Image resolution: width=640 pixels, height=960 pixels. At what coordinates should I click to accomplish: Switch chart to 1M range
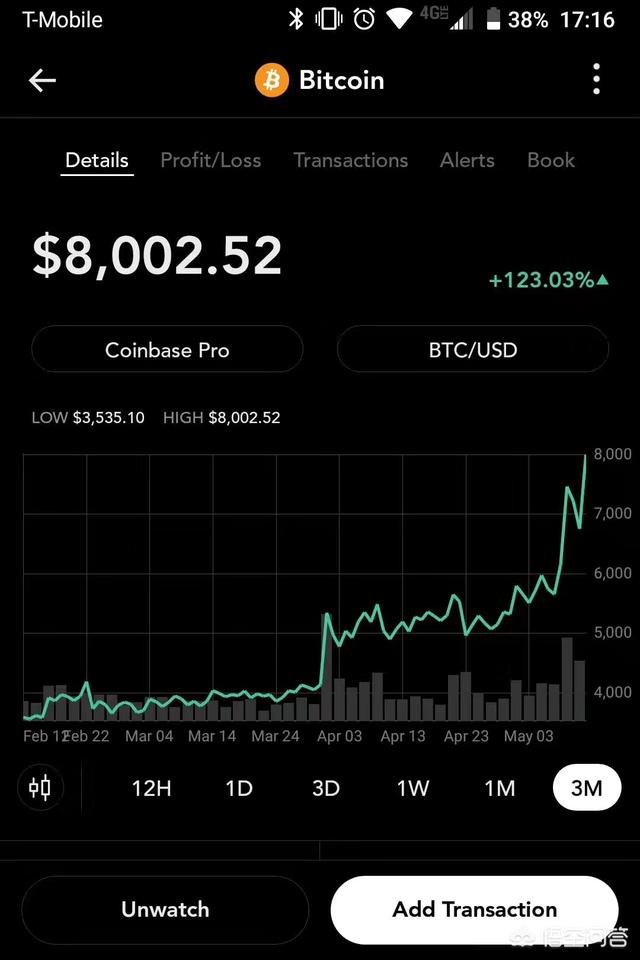coord(500,788)
